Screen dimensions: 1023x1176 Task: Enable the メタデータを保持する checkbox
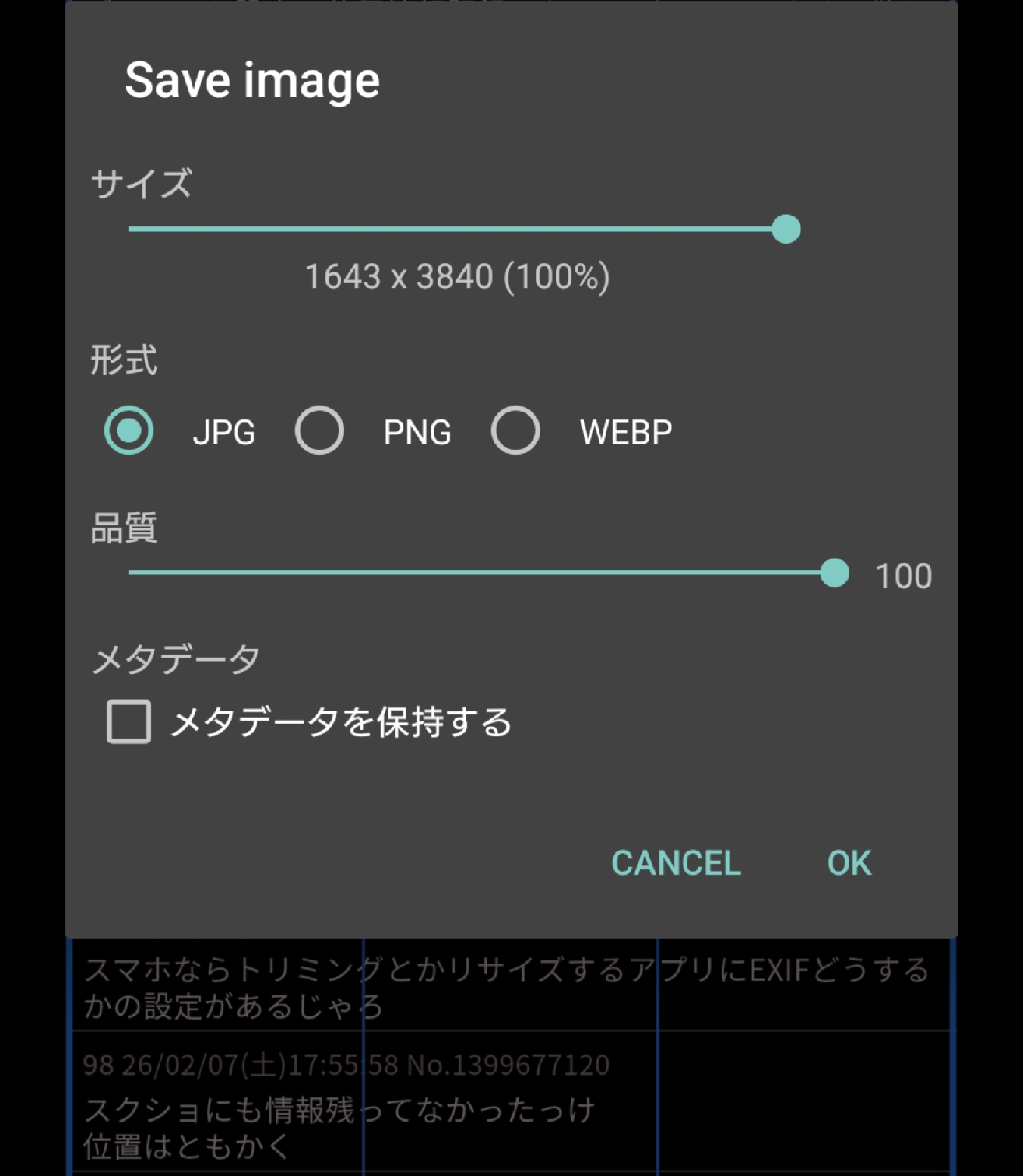(129, 721)
